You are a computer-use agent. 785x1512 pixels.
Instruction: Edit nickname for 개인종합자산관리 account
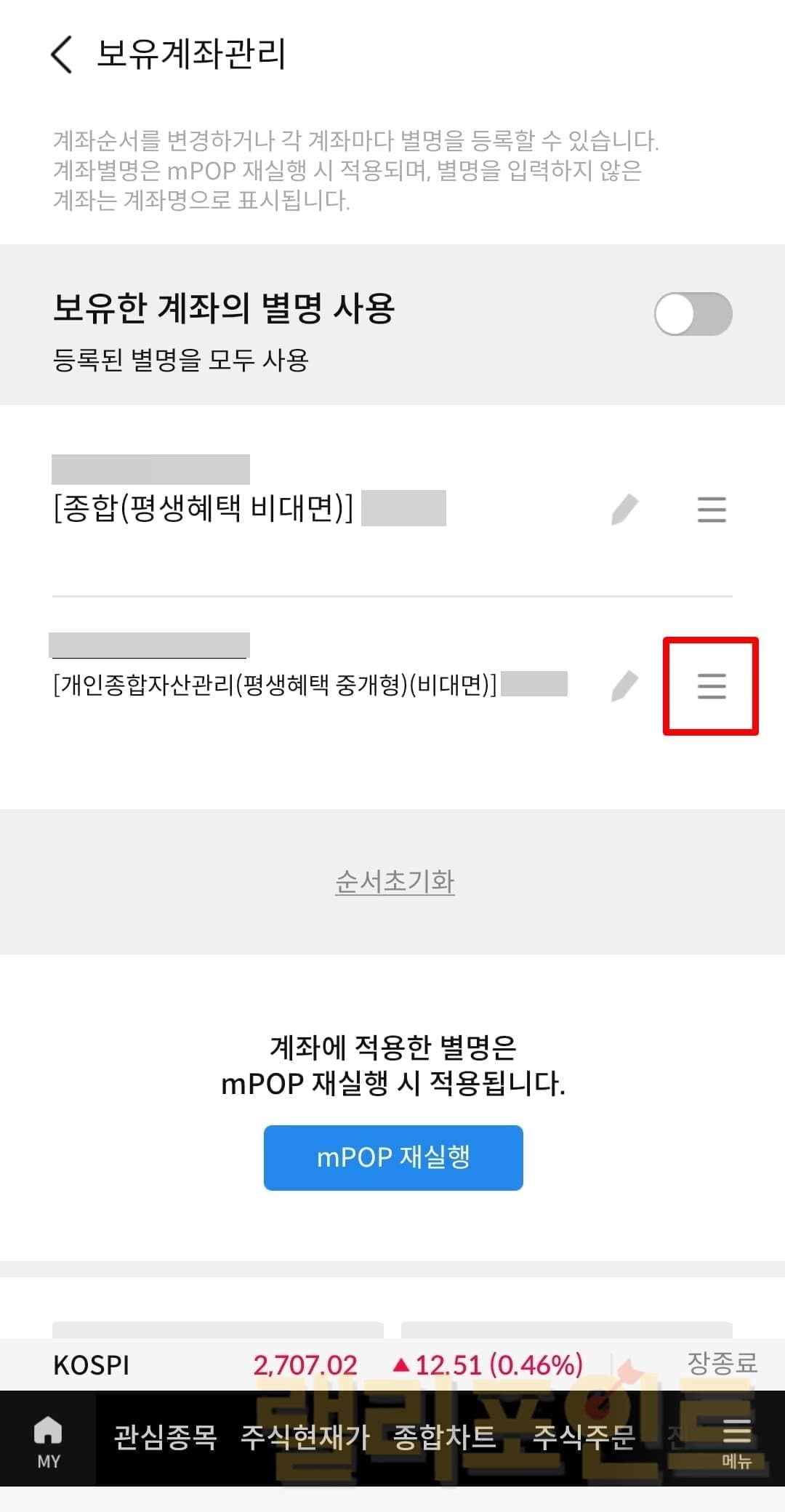coord(624,686)
